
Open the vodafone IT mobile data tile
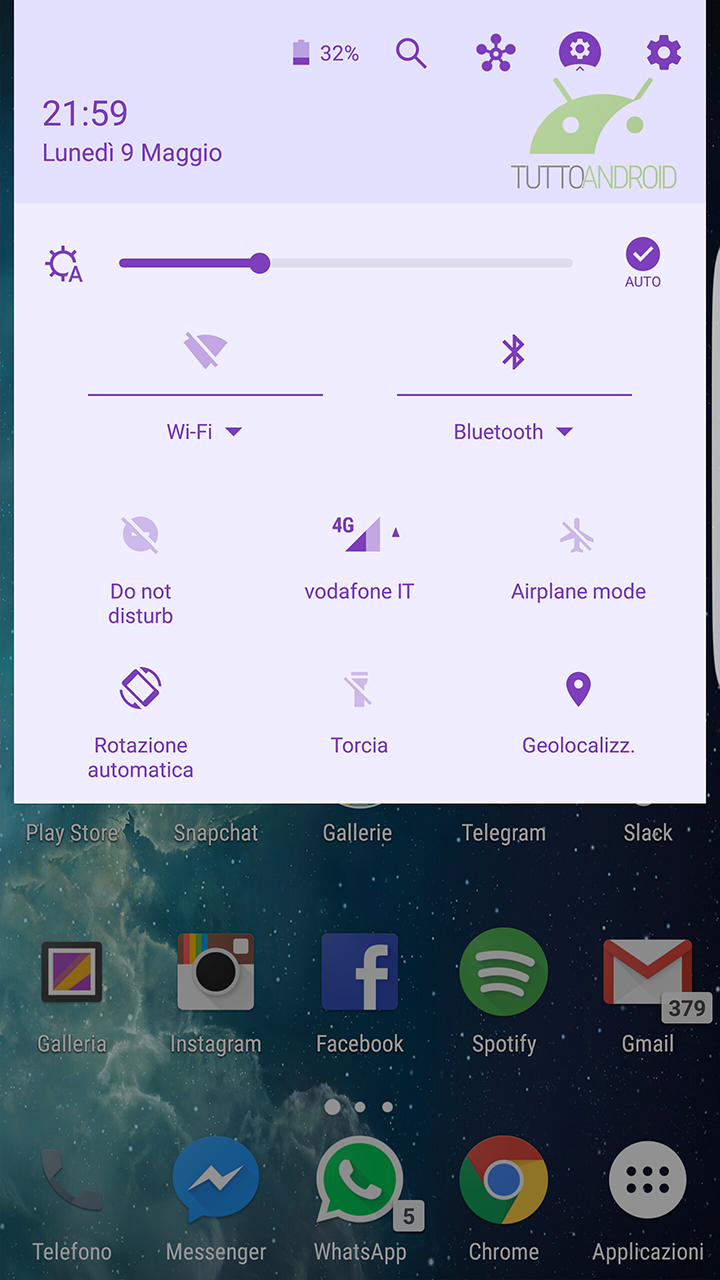[x=358, y=535]
